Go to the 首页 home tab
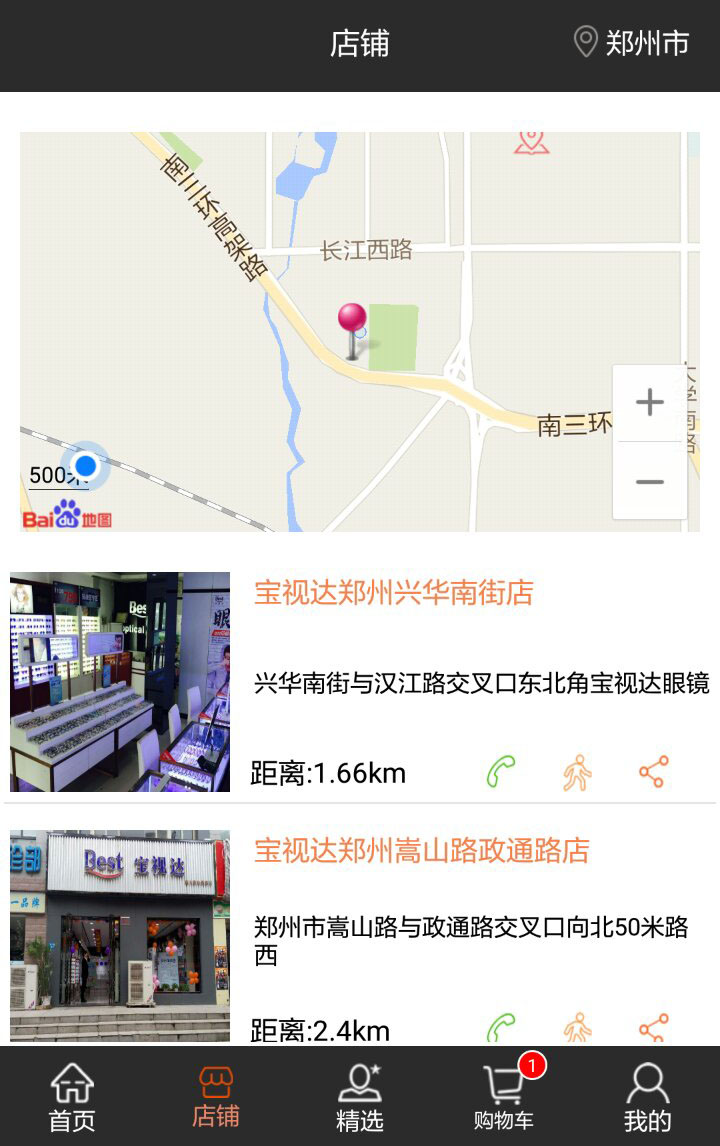 72,1097
